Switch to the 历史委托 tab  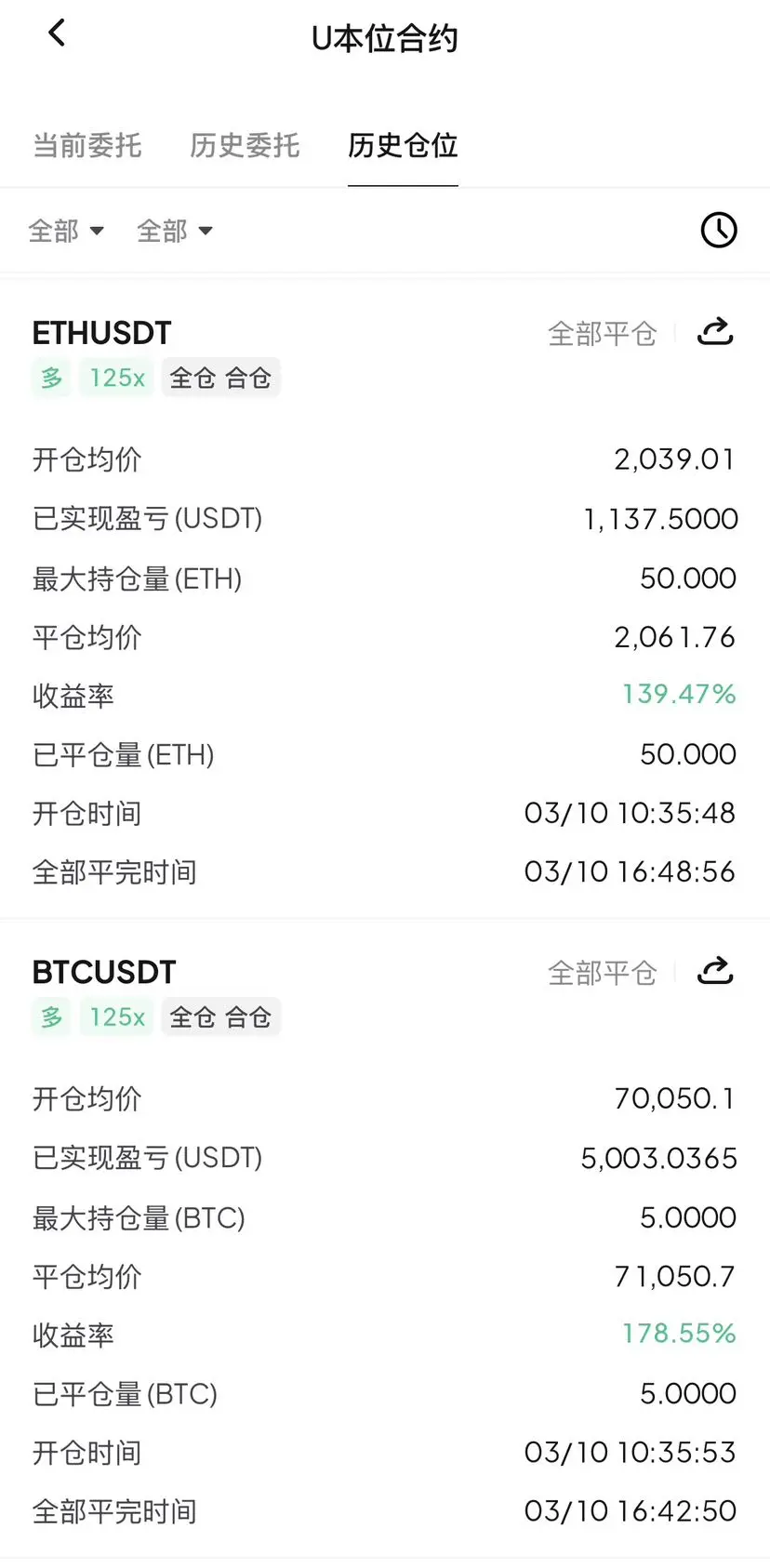point(245,145)
